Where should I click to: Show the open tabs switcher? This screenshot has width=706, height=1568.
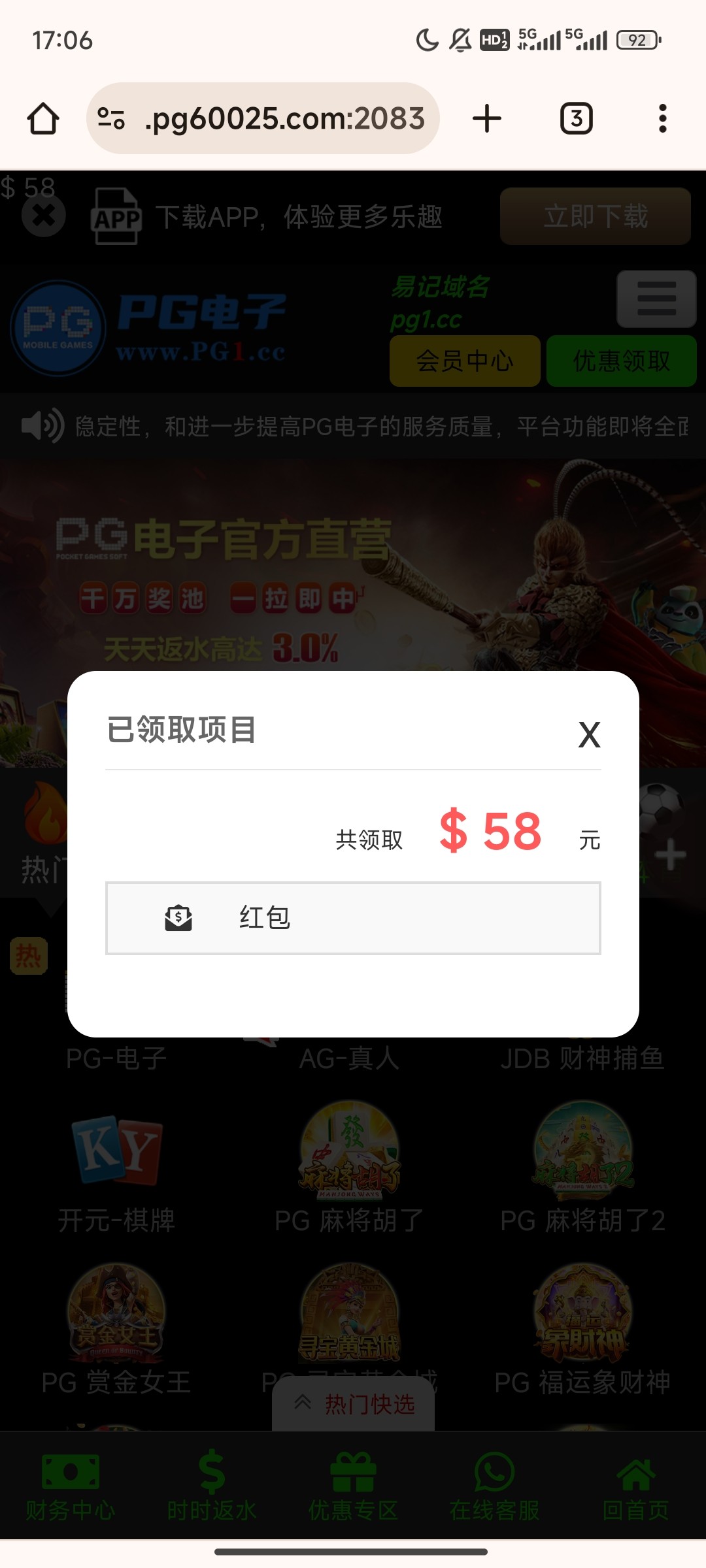click(576, 119)
